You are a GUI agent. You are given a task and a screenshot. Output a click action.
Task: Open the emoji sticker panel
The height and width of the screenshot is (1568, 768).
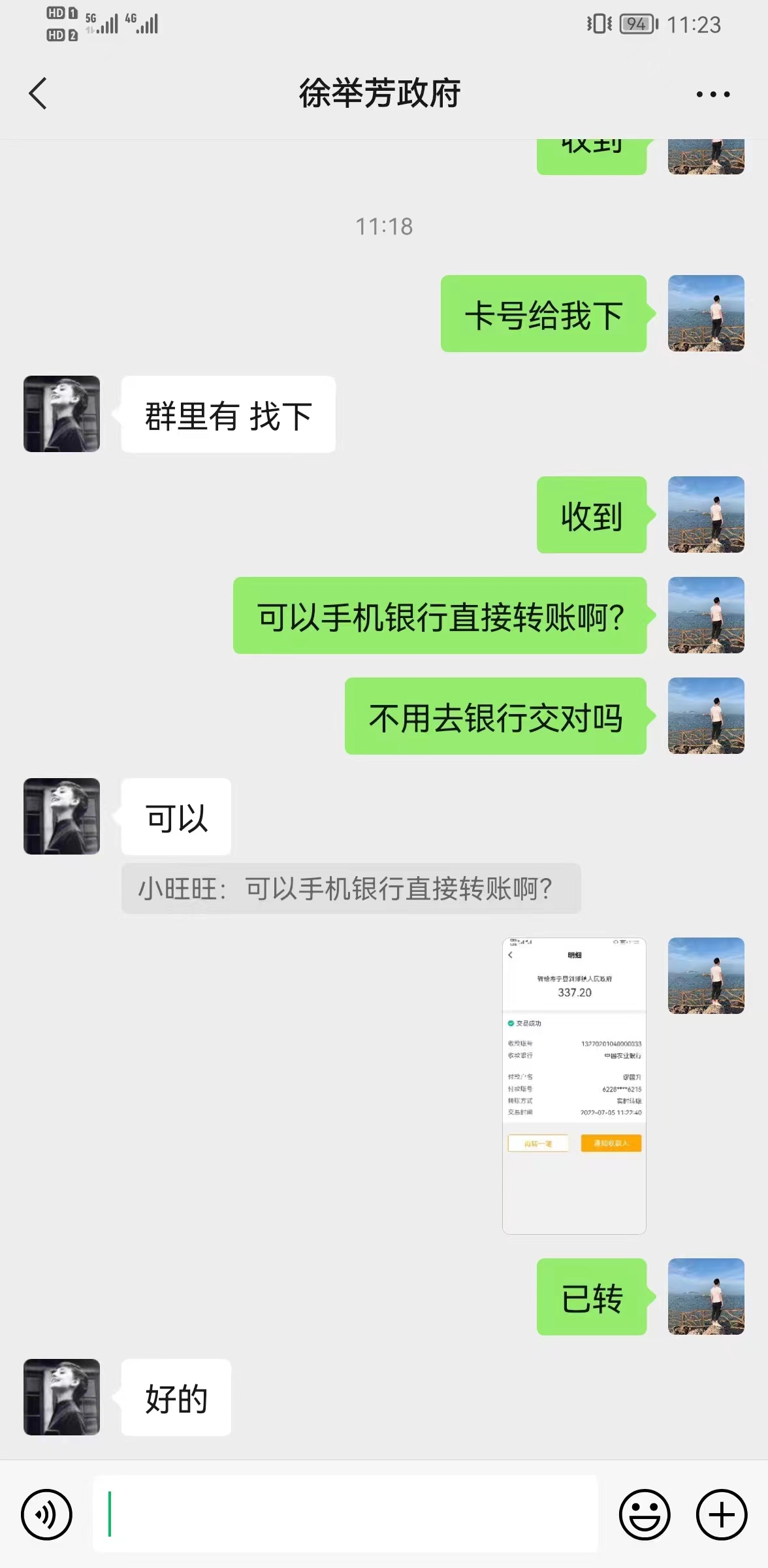click(x=645, y=1514)
